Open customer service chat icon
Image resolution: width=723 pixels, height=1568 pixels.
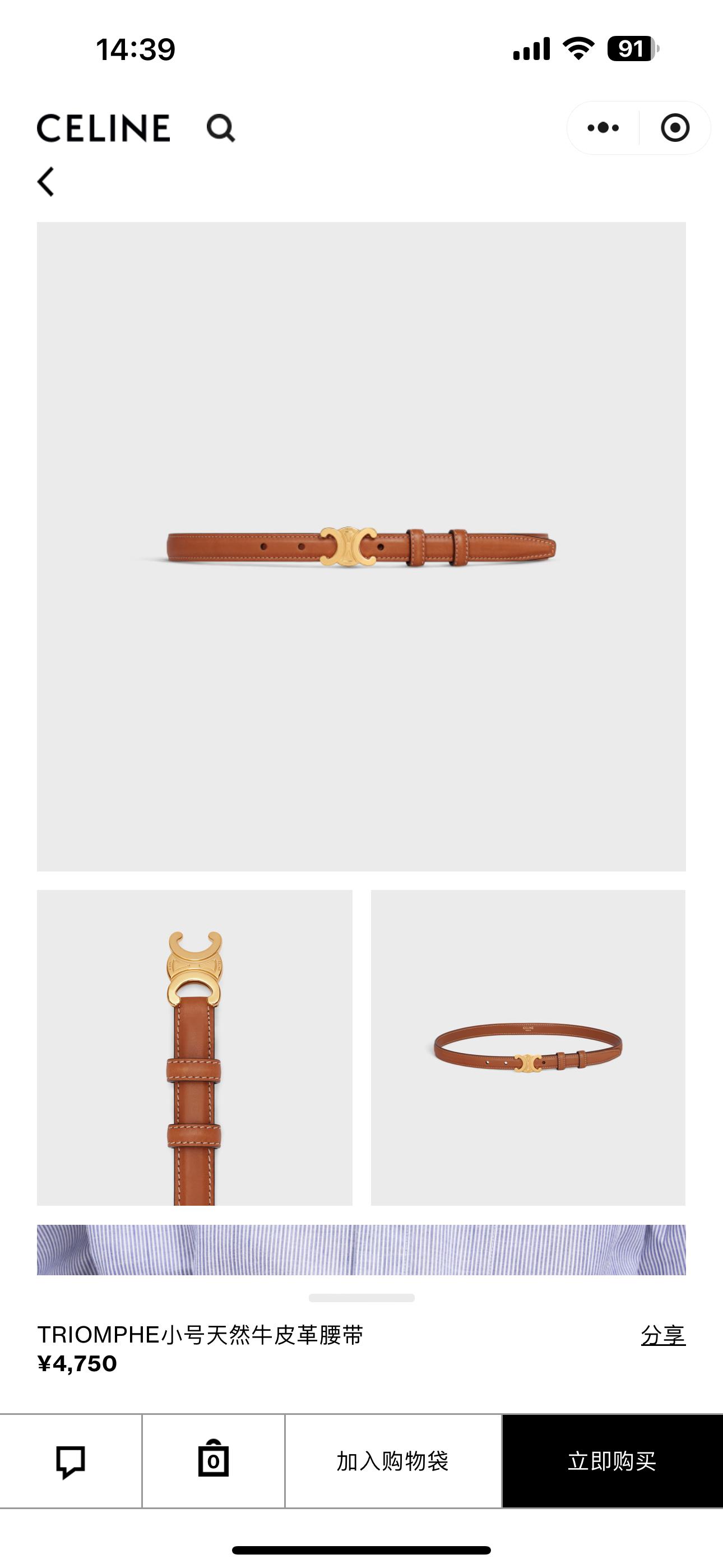[71, 1461]
